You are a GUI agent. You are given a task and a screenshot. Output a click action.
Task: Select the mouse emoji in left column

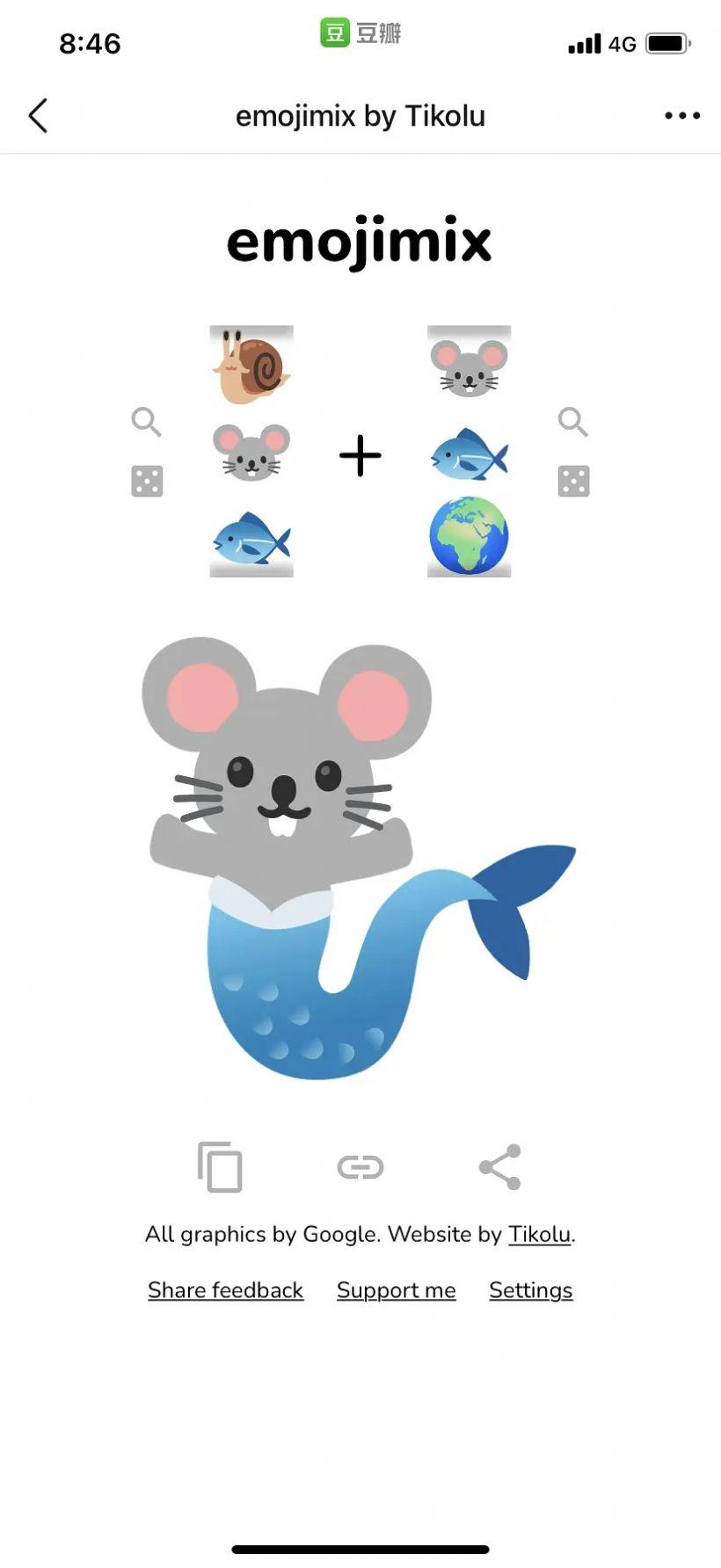pos(251,454)
